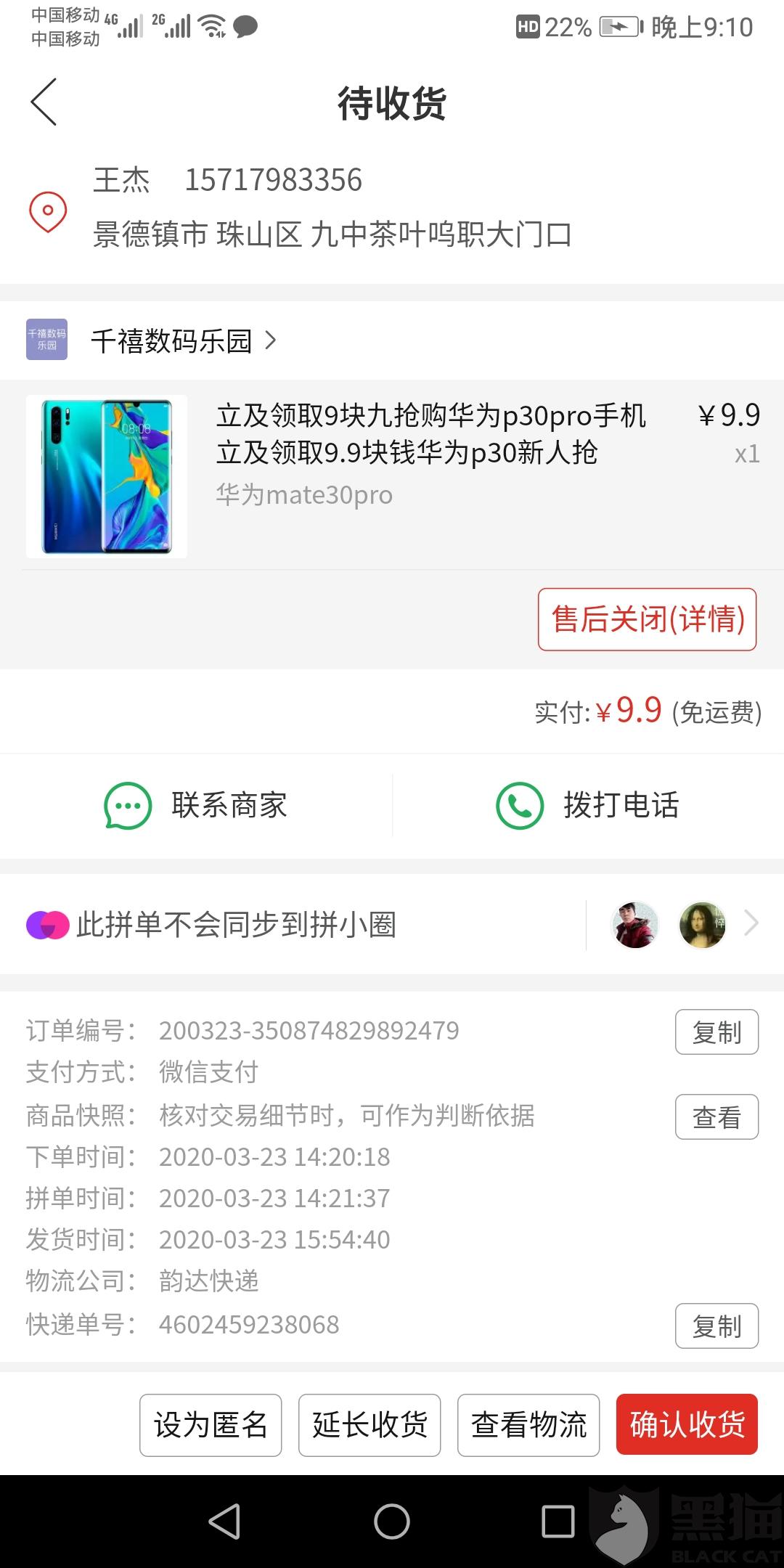Viewport: 784px width, 1568px height.
Task: Tap the first group member's avatar
Action: (634, 923)
